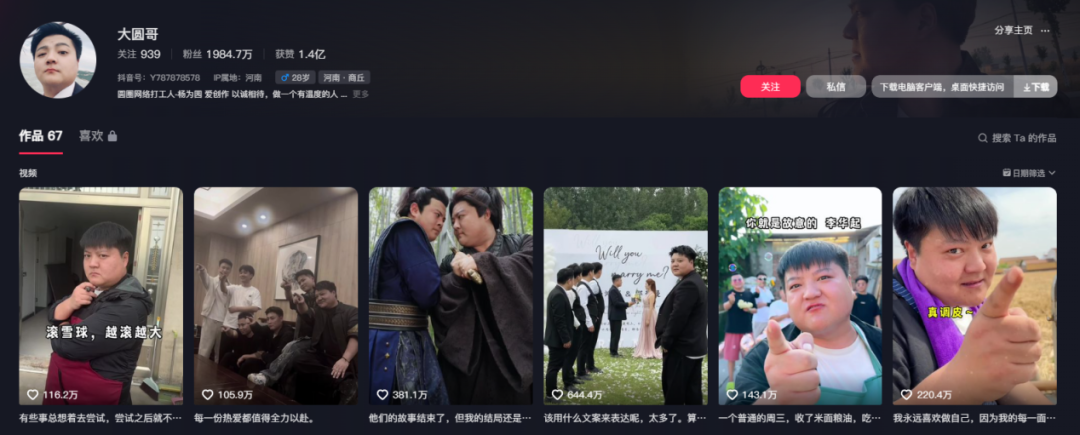Open the overflow menu beside 分享主页
1080x435 pixels.
[x=1045, y=30]
